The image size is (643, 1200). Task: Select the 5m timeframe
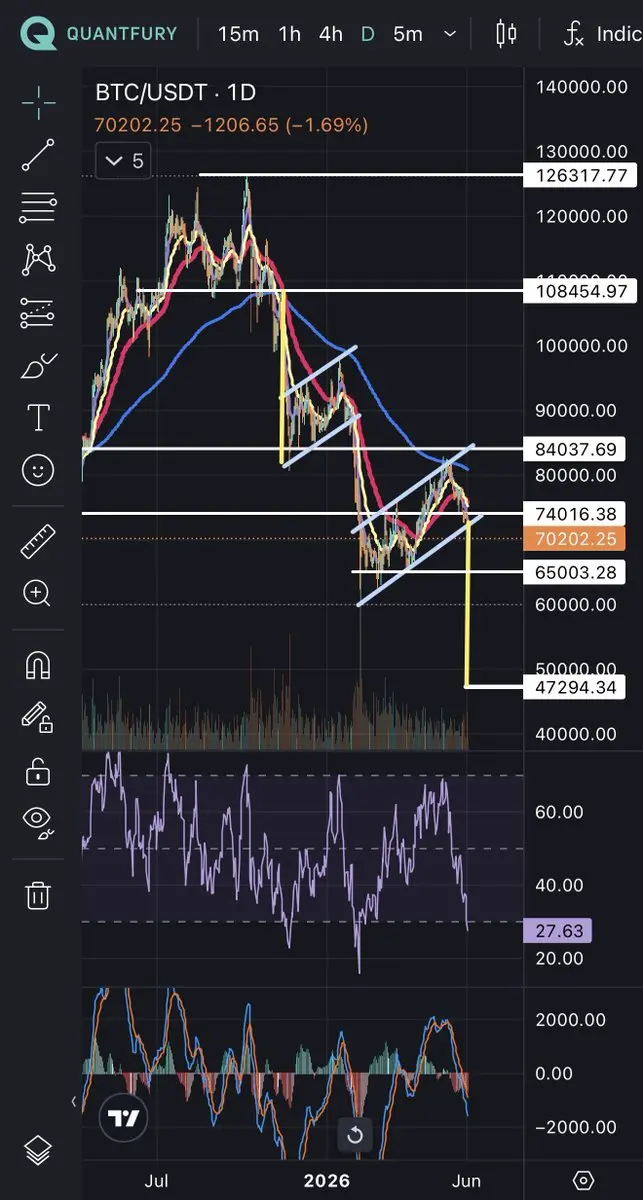click(x=407, y=34)
